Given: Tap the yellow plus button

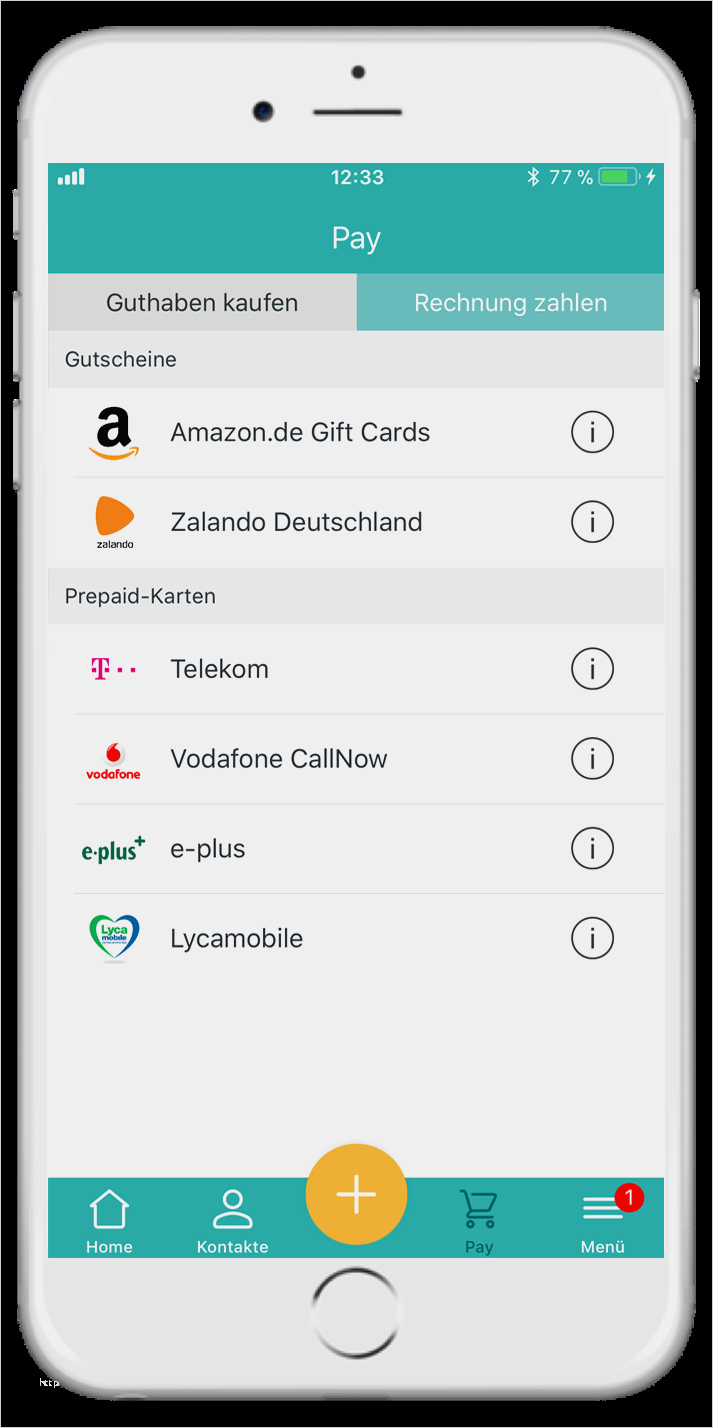Looking at the screenshot, I should click(356, 1195).
